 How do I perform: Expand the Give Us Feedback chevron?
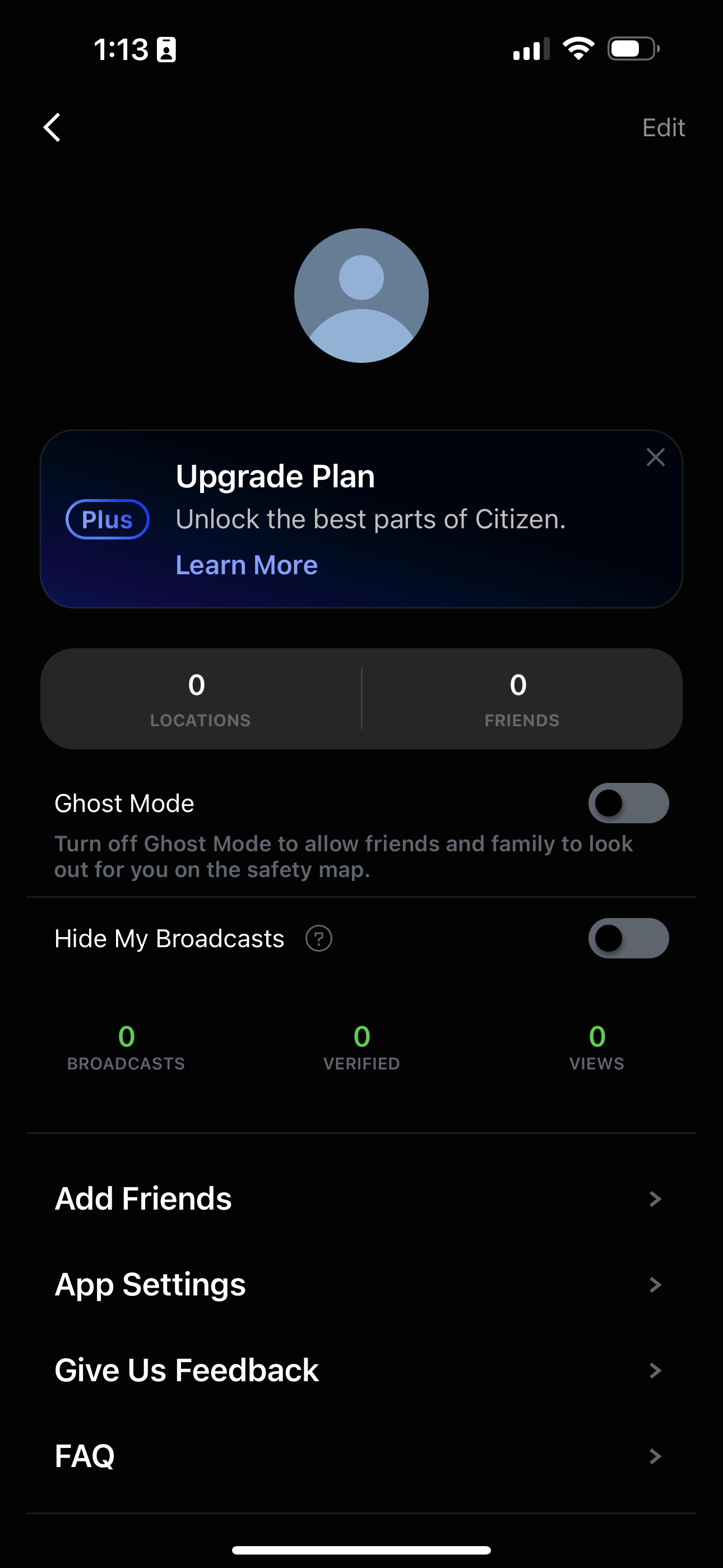[x=655, y=1371]
